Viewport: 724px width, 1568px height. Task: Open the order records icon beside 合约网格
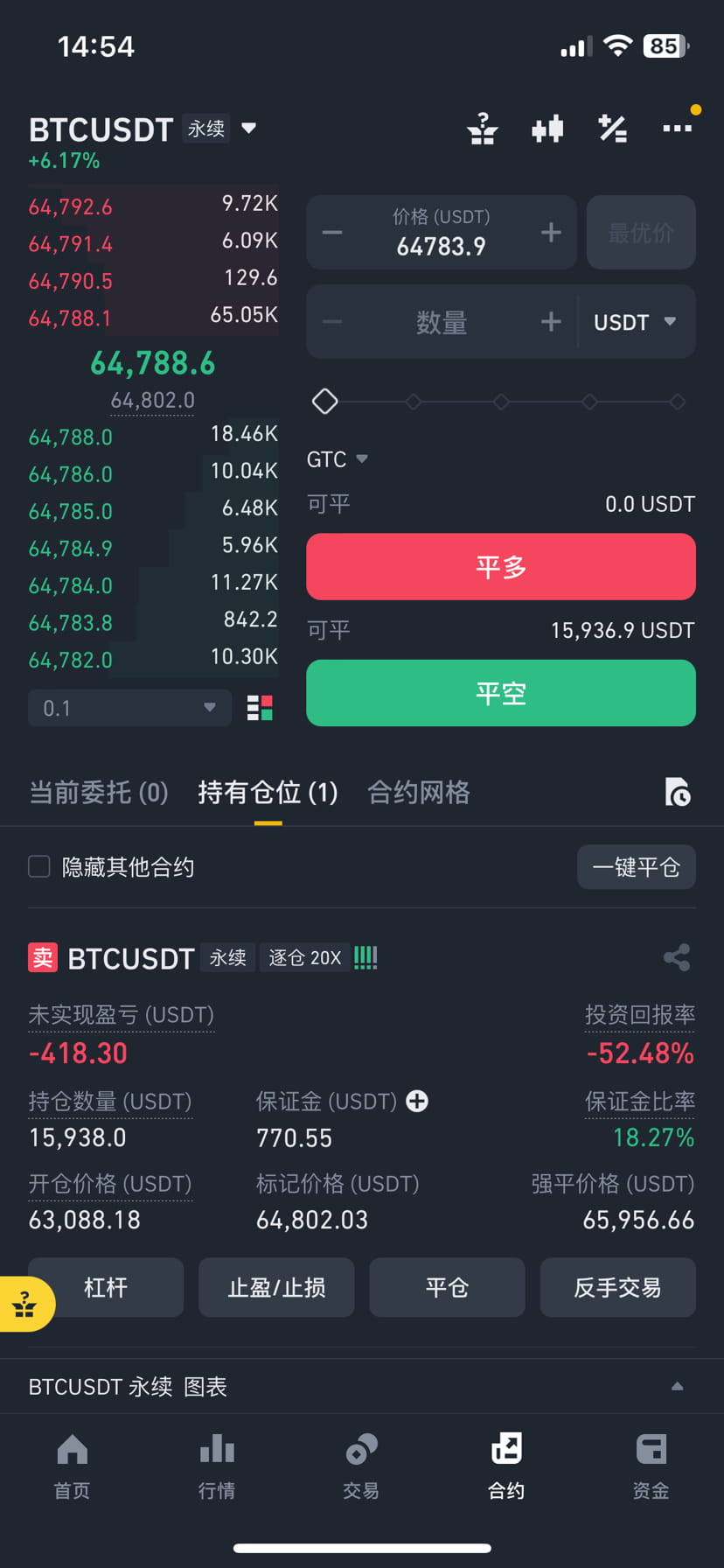tap(679, 792)
